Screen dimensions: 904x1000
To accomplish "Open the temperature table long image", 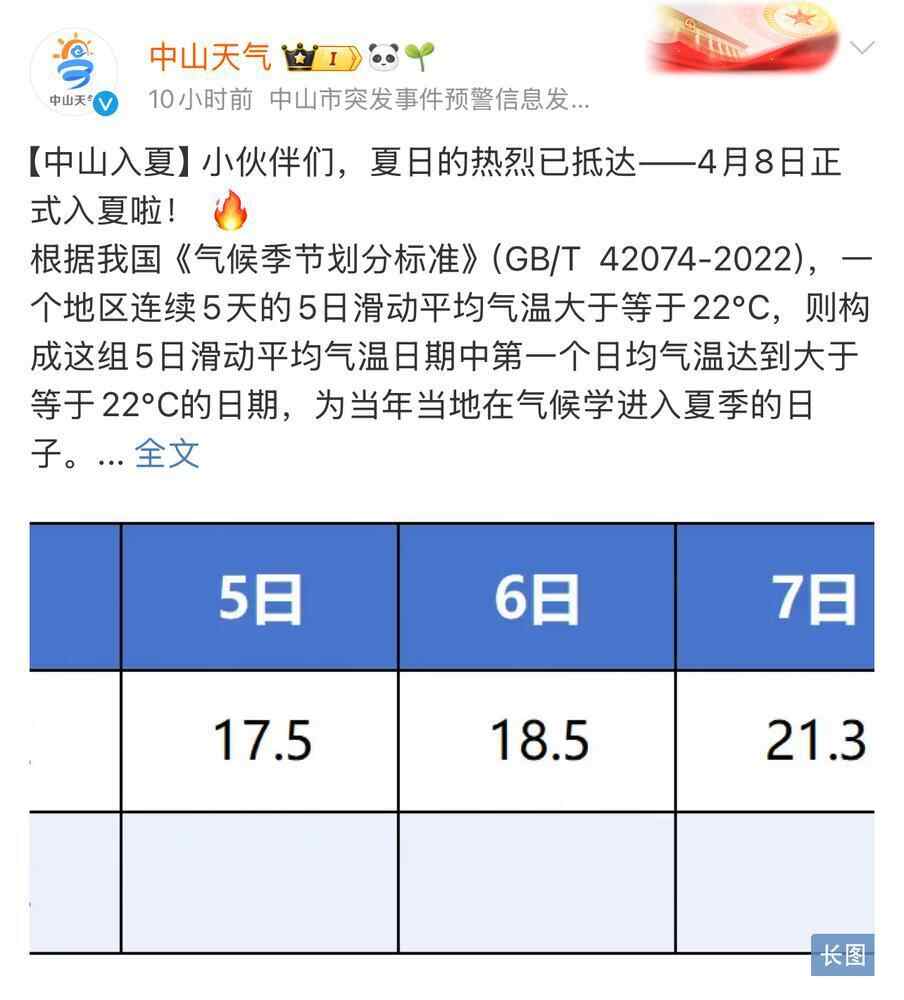I will click(x=450, y=738).
